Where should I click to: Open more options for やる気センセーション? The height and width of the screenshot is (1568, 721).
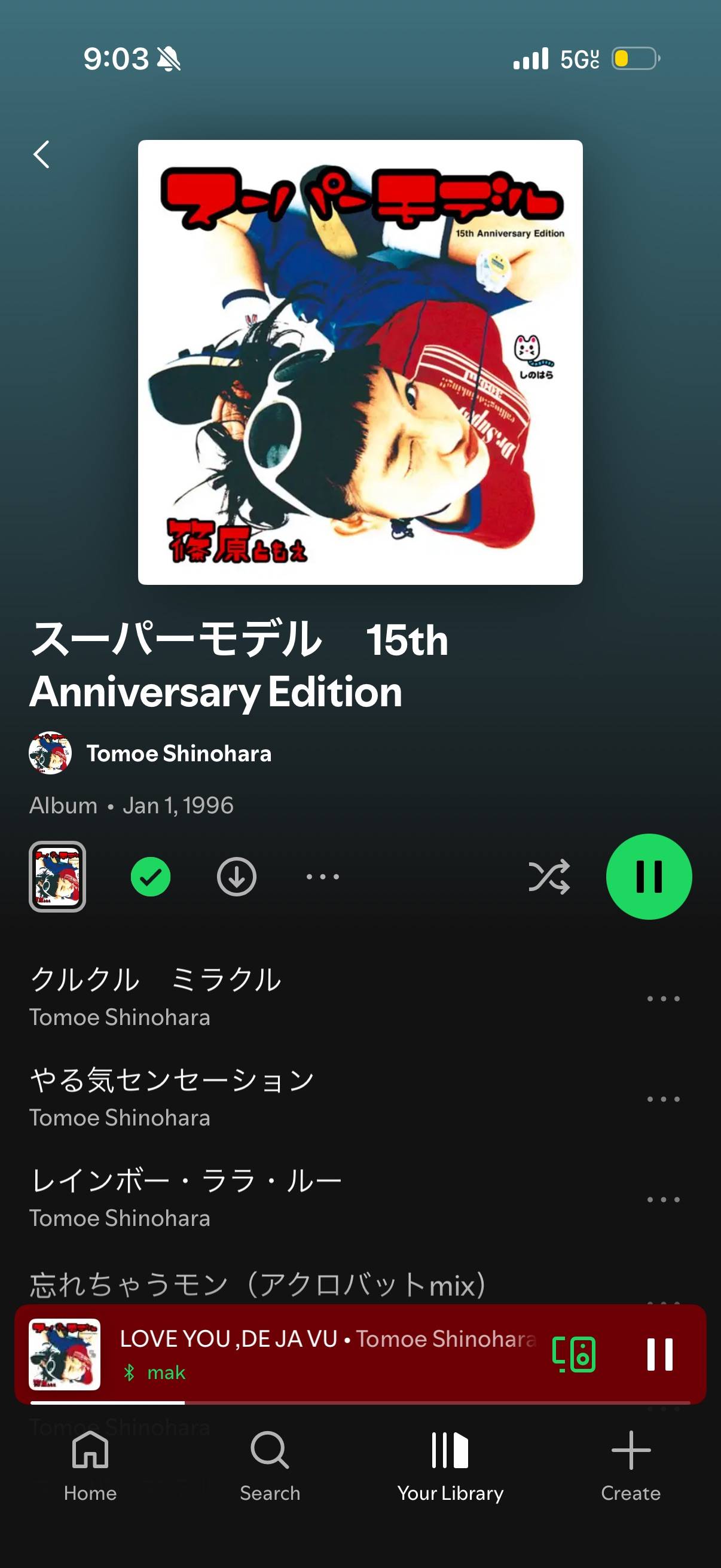click(x=663, y=1099)
